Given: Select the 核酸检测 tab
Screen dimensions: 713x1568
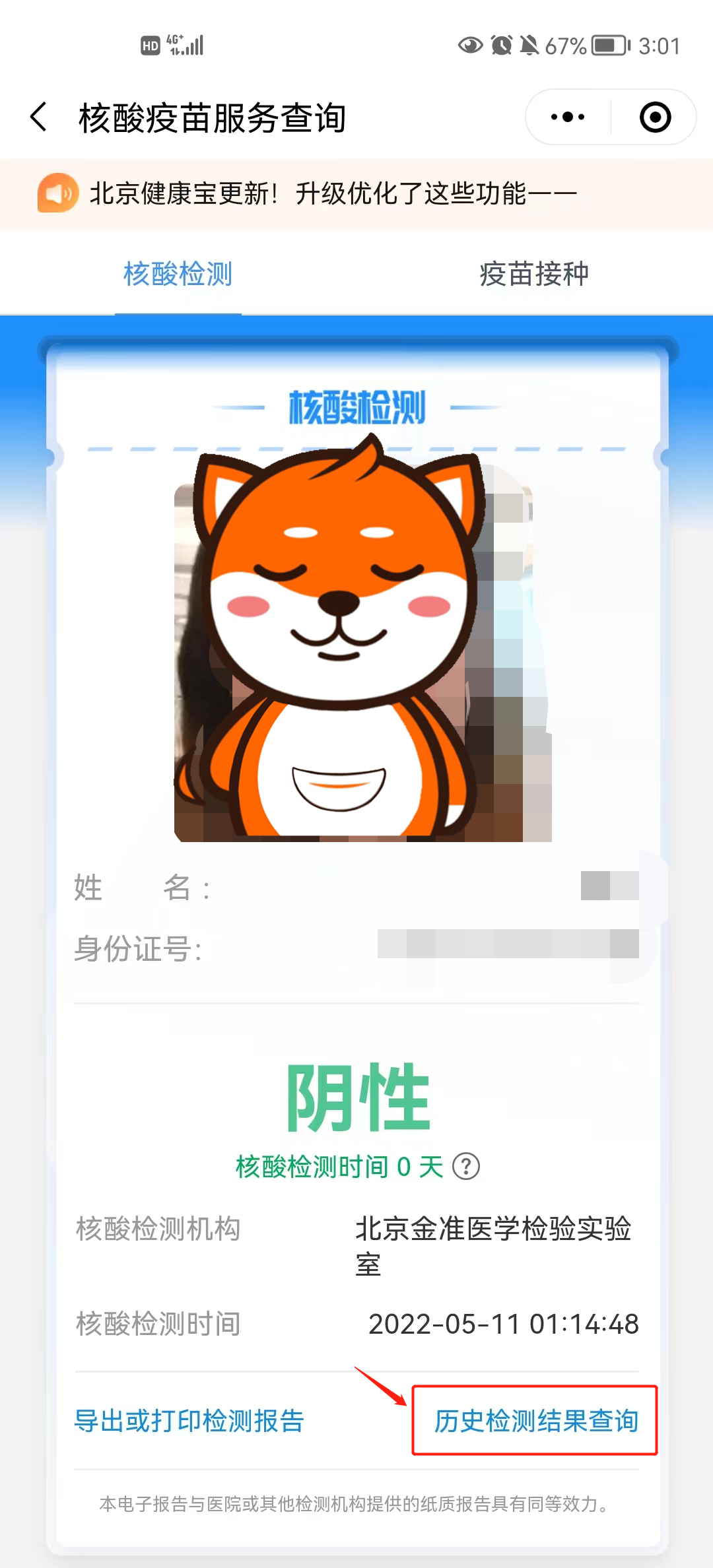Looking at the screenshot, I should 178,274.
